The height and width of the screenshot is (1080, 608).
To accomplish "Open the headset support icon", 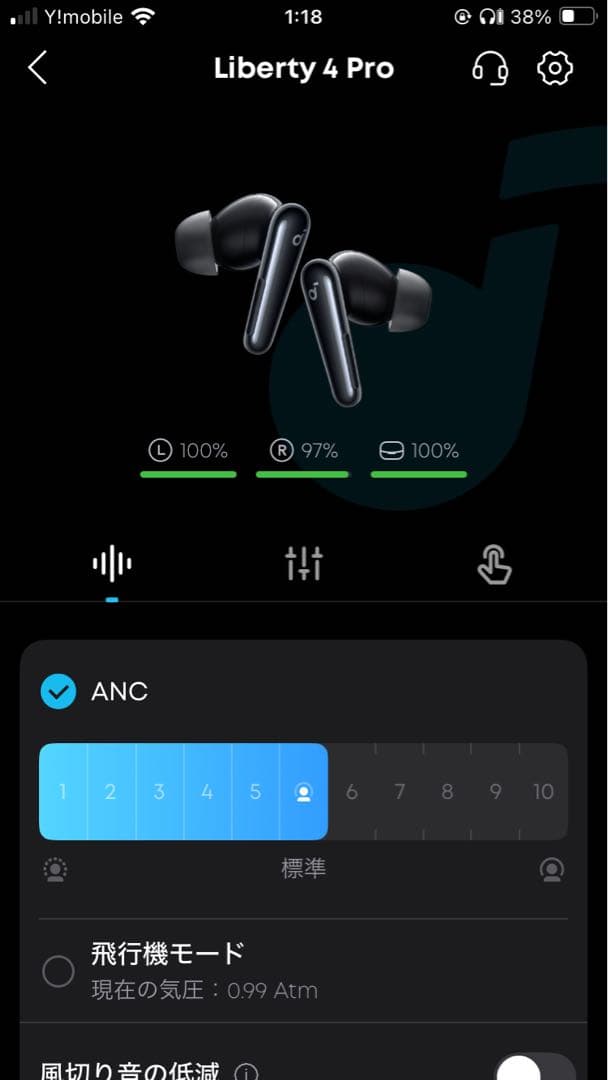I will tap(489, 68).
